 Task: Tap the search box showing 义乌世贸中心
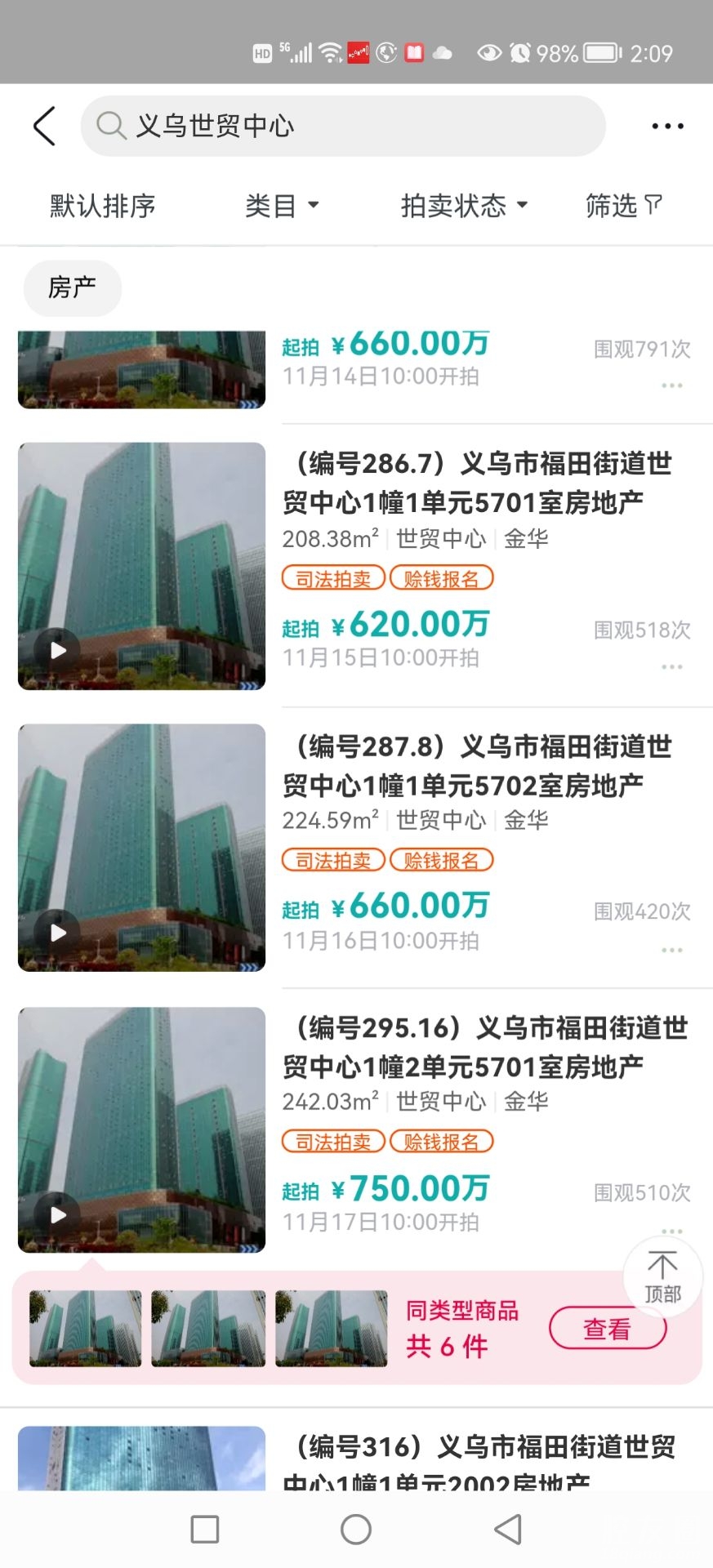coord(343,127)
